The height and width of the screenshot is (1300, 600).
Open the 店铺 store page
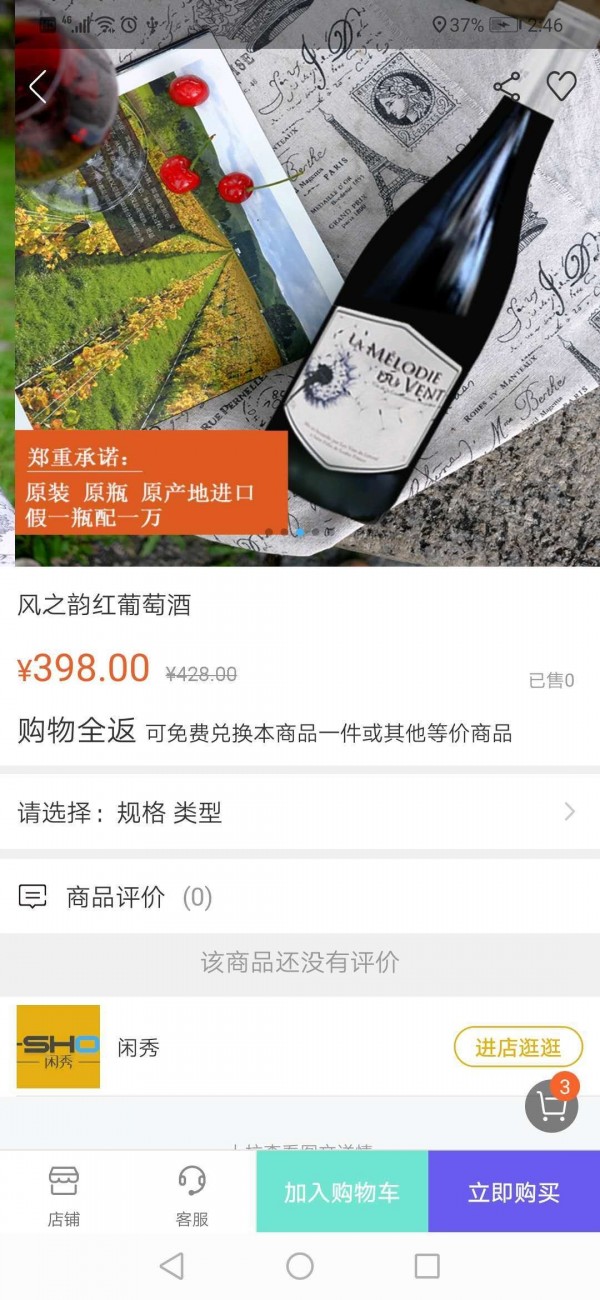coord(64,1194)
